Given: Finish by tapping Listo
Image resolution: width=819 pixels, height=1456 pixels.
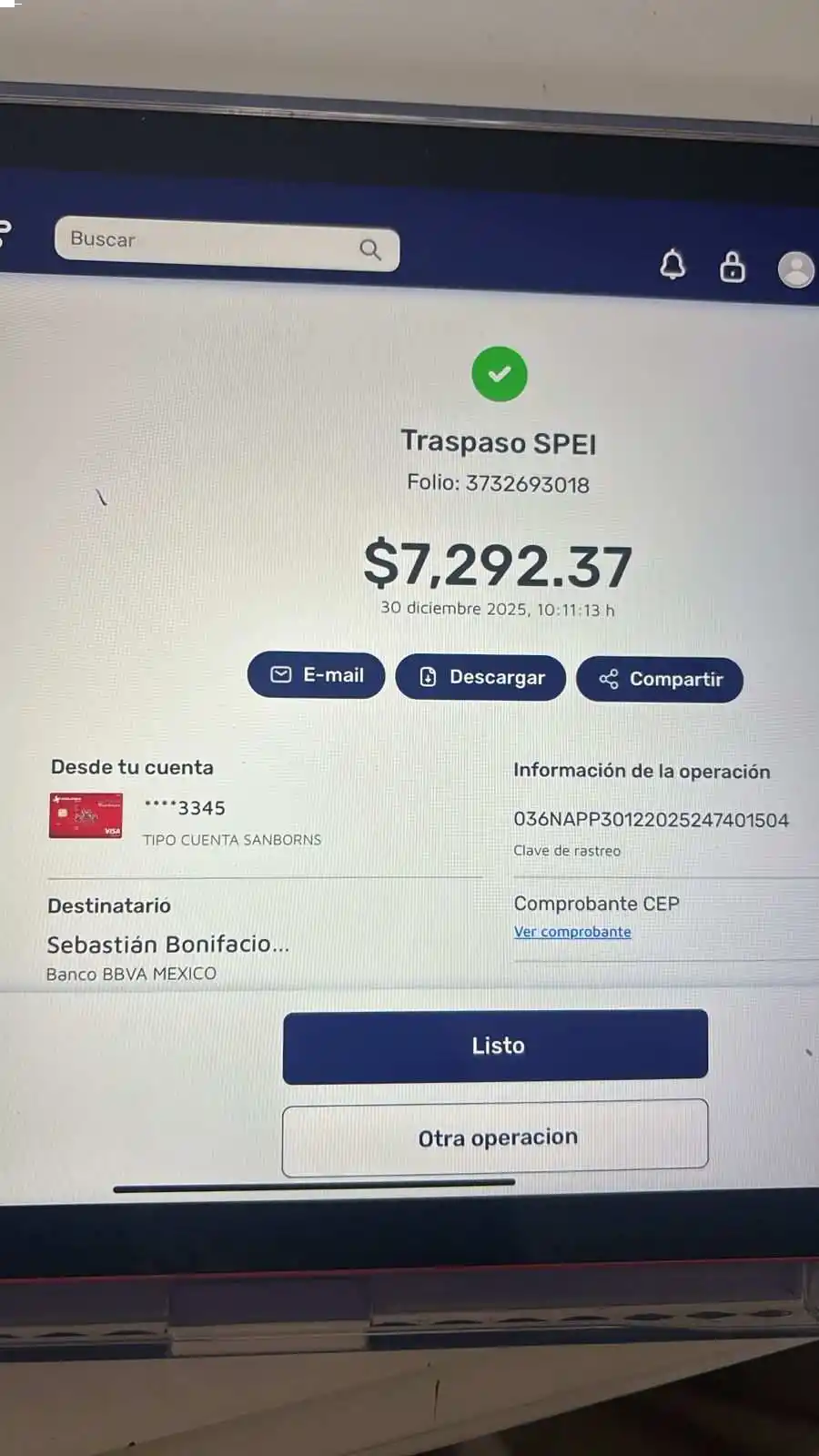Looking at the screenshot, I should click(x=495, y=1046).
